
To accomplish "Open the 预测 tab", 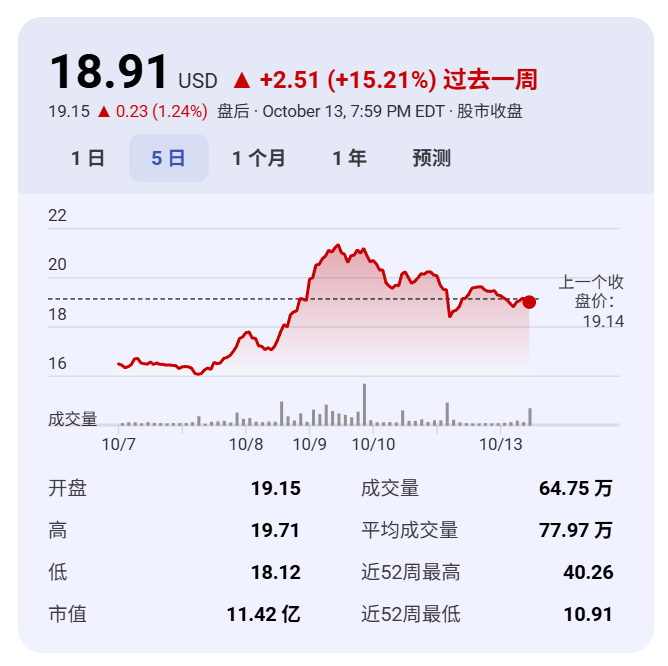I will pyautogui.click(x=431, y=158).
